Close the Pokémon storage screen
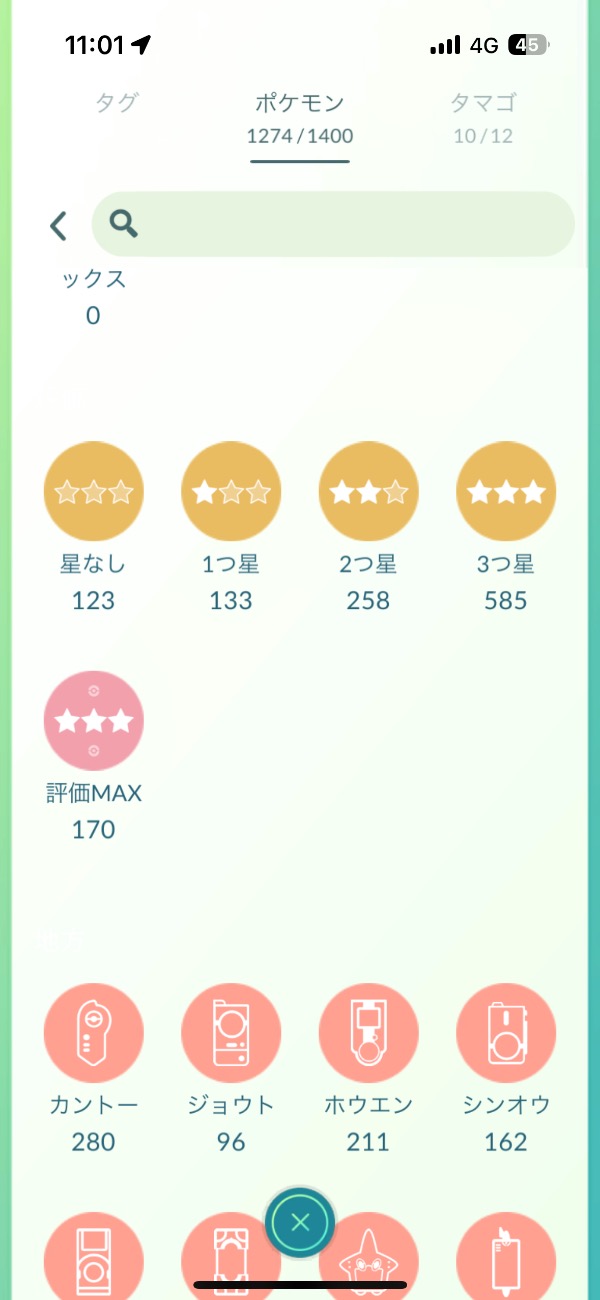600x1300 pixels. pos(300,1221)
